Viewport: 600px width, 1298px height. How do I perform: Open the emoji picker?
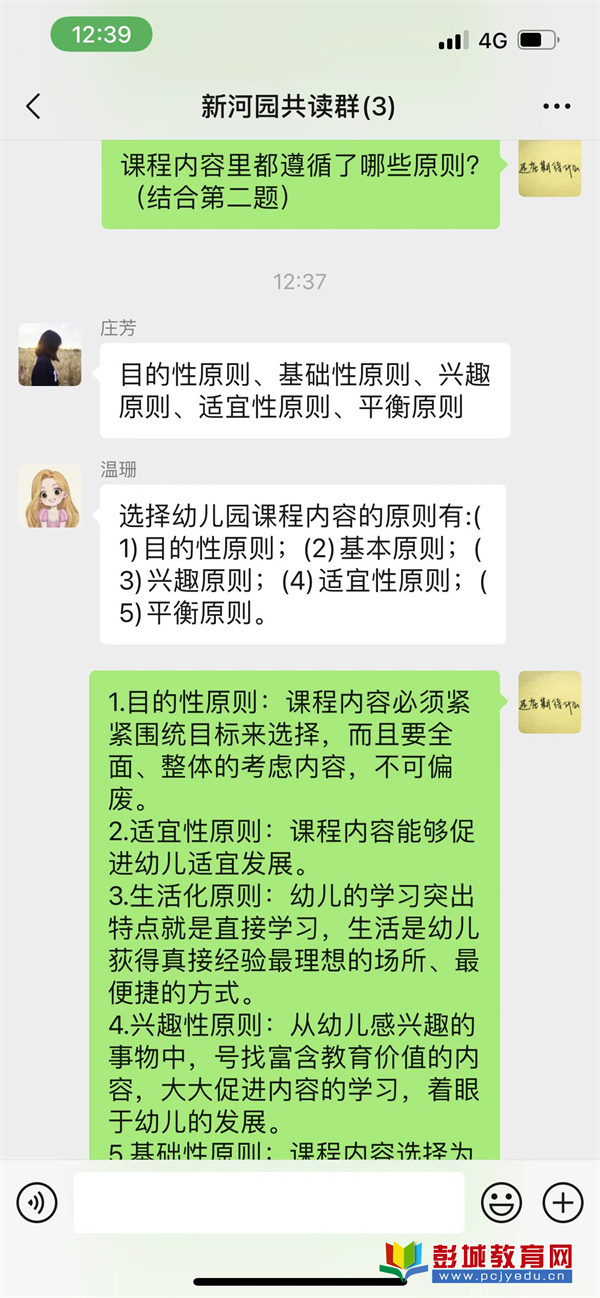tap(501, 1201)
